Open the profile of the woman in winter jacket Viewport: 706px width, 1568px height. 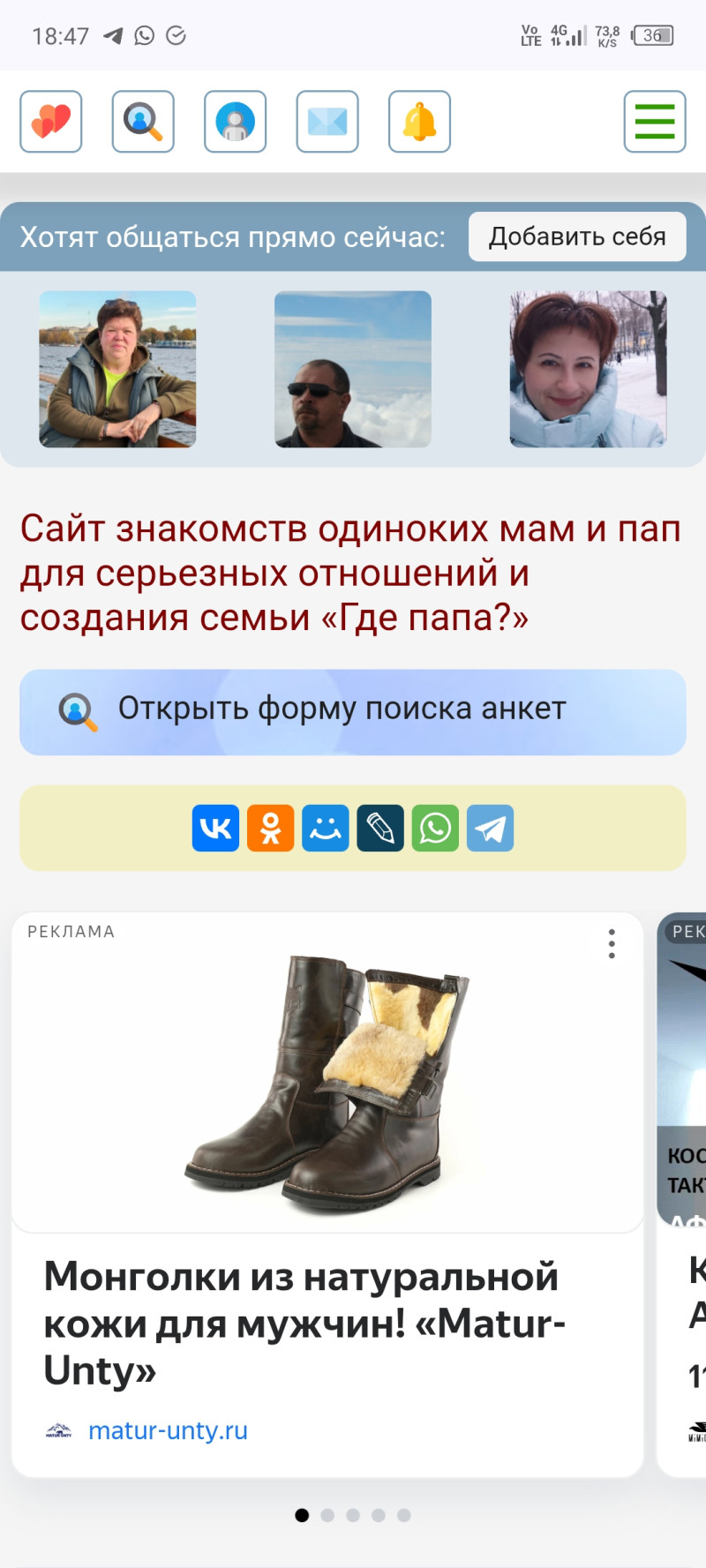(588, 369)
